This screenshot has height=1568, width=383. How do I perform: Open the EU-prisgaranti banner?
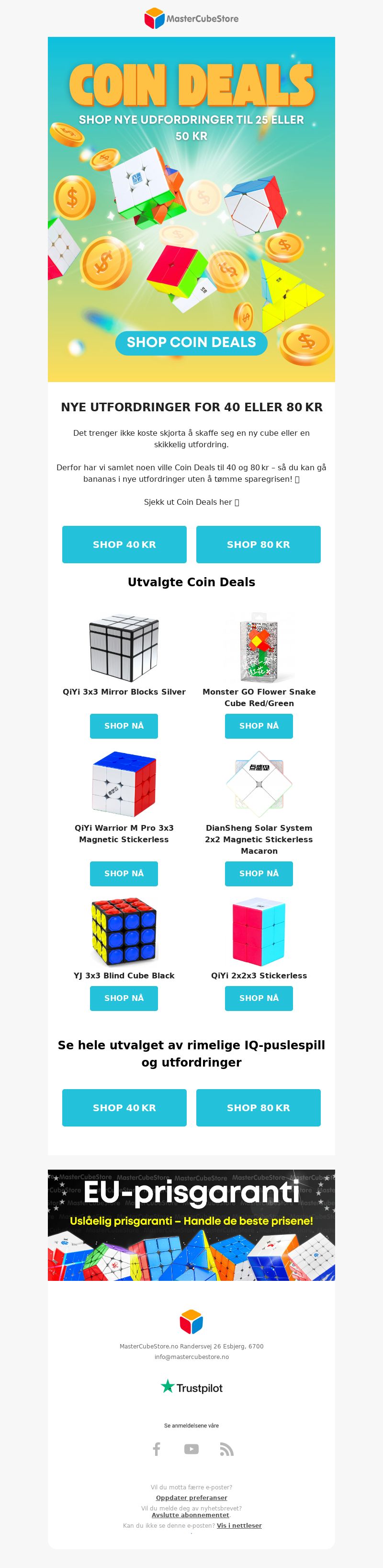coord(191,1225)
